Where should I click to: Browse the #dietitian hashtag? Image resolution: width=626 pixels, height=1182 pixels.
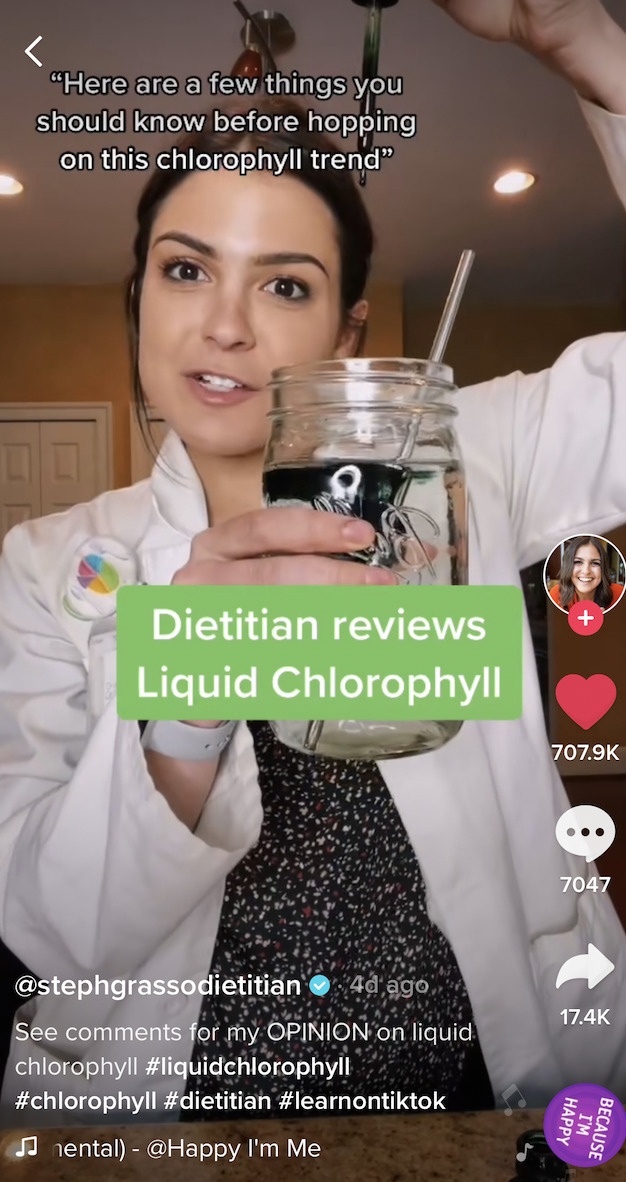point(217,1101)
